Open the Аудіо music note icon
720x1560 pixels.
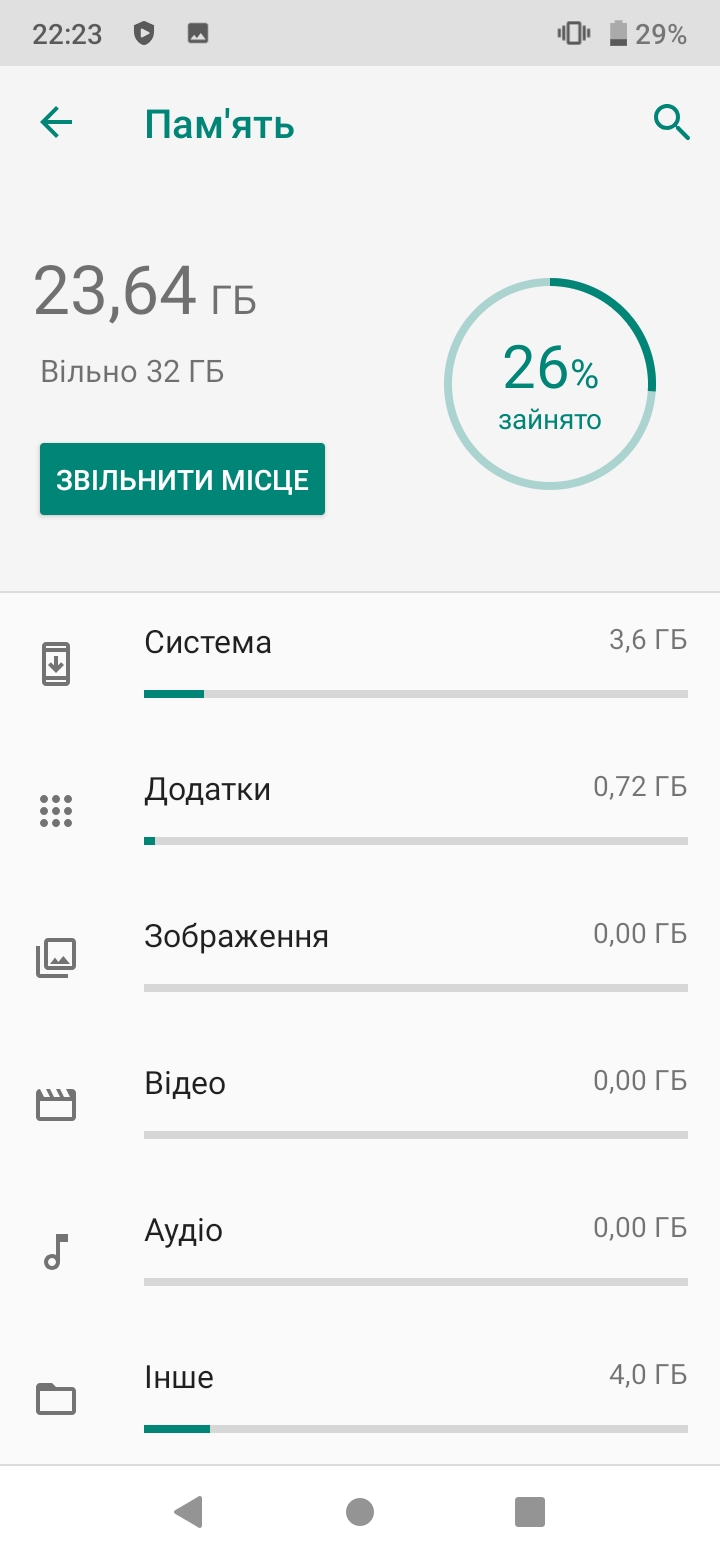(57, 1251)
